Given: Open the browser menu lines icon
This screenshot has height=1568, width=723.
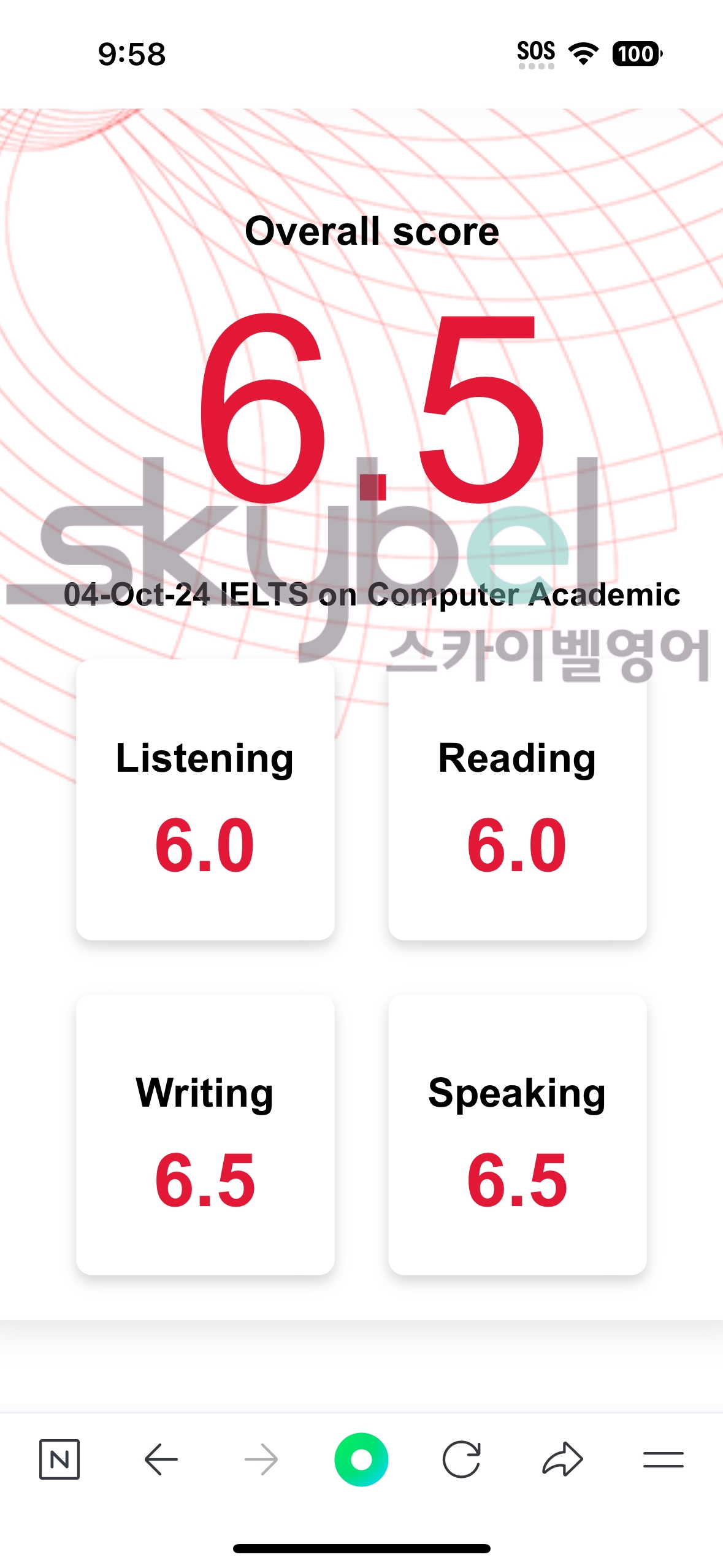Looking at the screenshot, I should pyautogui.click(x=663, y=1459).
